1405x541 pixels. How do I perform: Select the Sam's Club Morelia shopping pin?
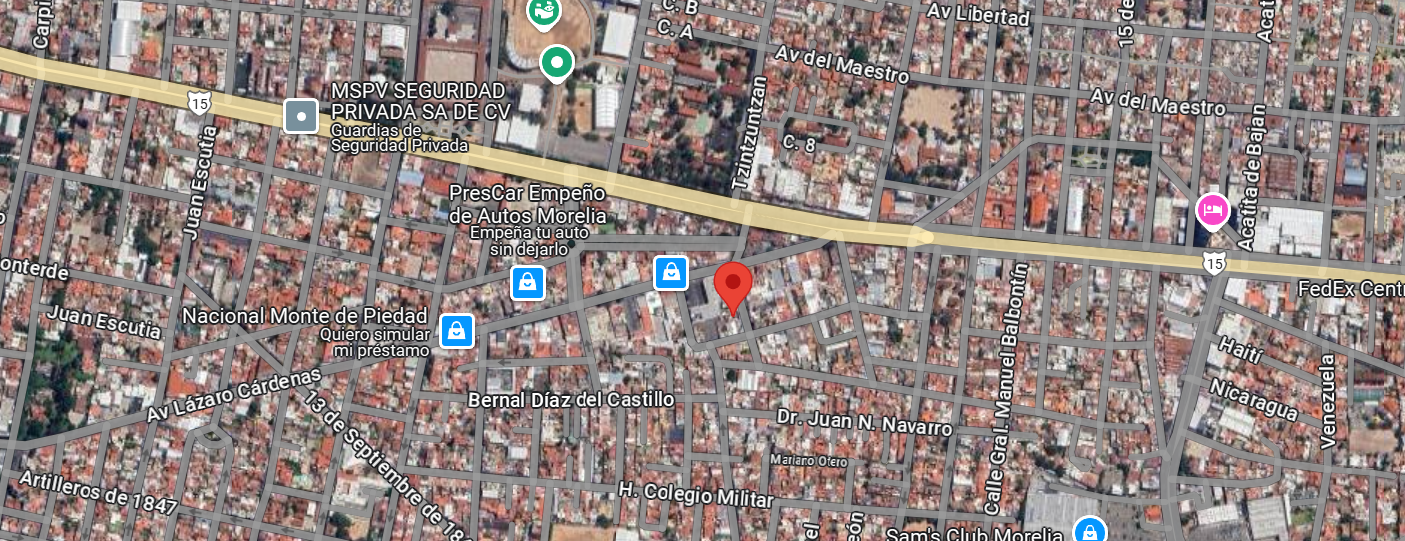click(1089, 530)
